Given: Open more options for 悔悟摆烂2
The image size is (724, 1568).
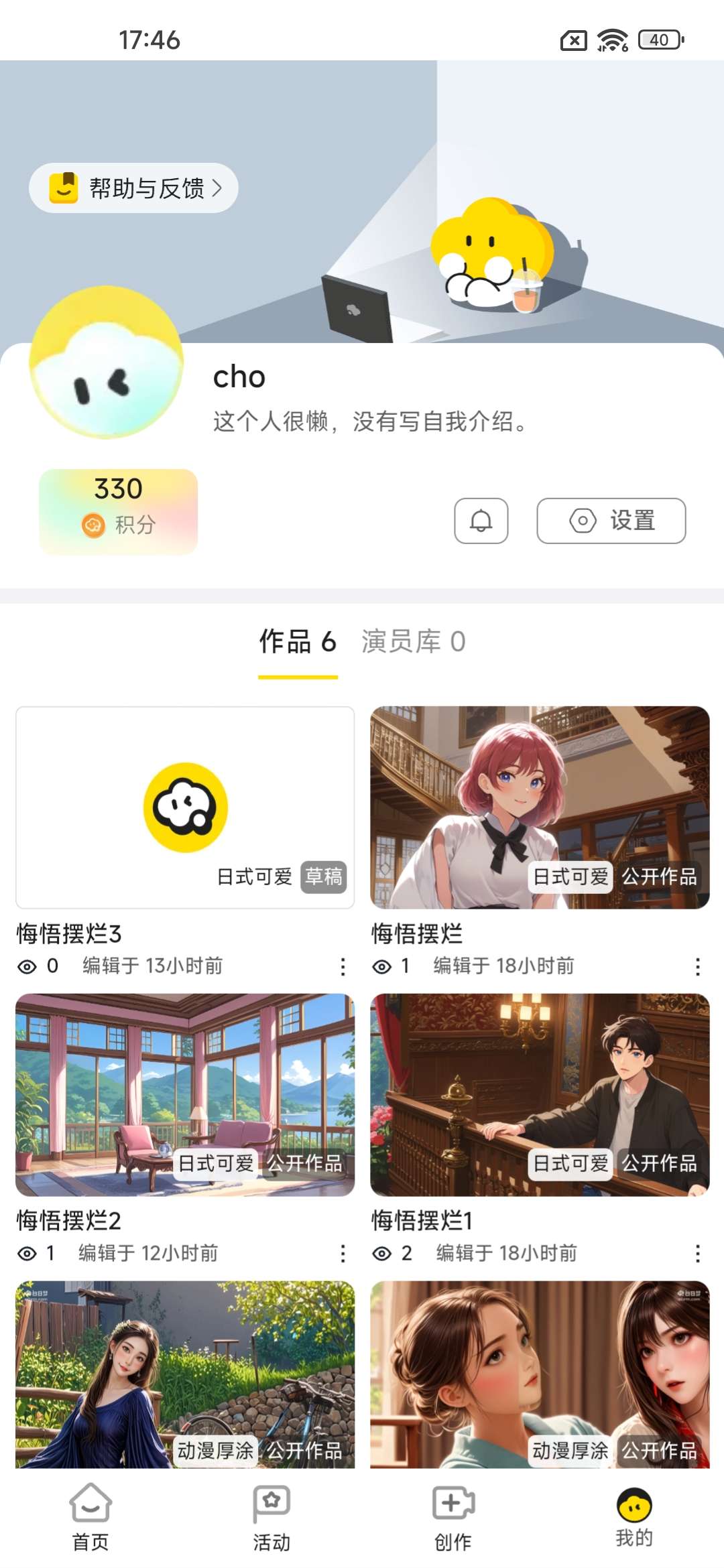Looking at the screenshot, I should click(343, 1253).
